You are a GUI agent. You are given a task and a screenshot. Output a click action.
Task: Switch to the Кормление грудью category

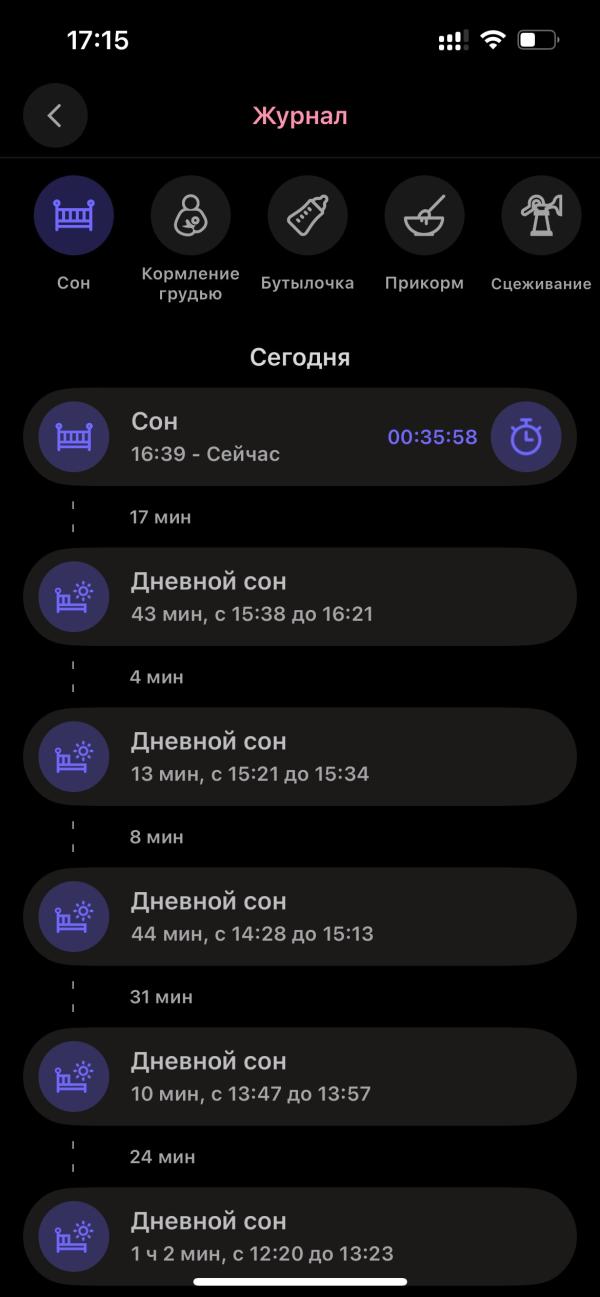(x=190, y=216)
